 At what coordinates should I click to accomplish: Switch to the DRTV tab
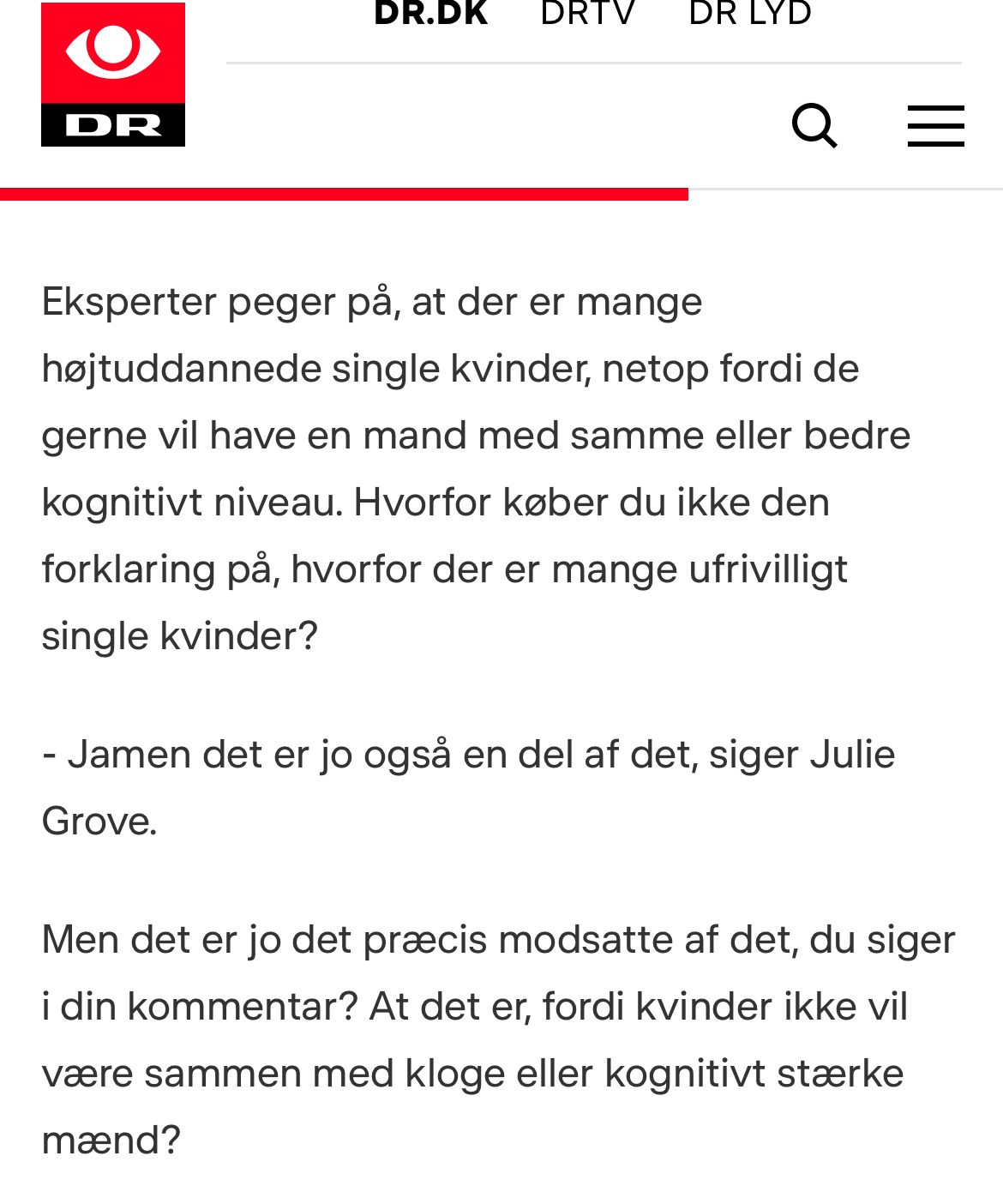pyautogui.click(x=588, y=15)
